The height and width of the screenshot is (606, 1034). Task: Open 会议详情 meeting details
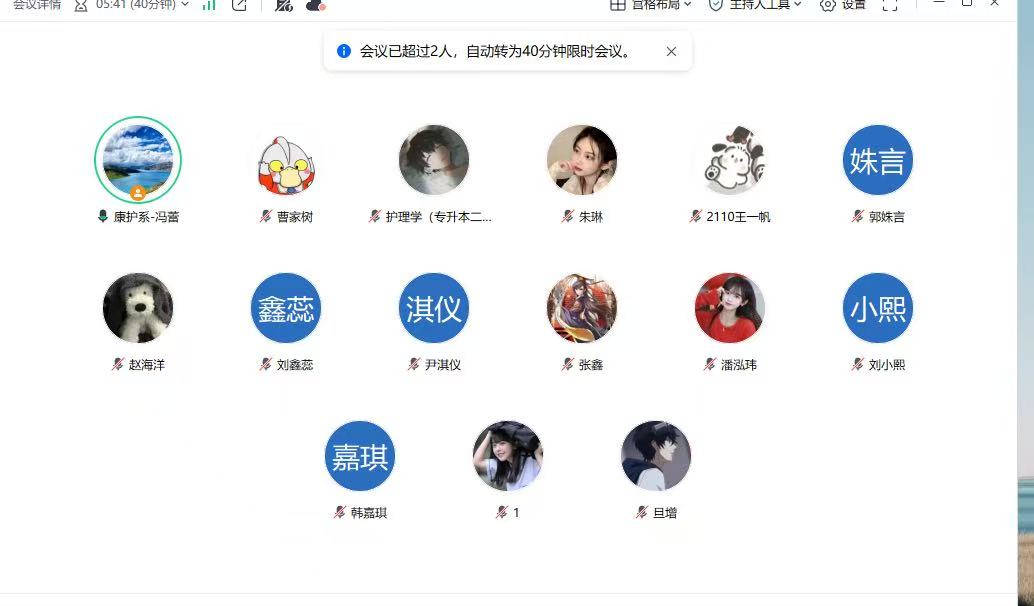37,5
